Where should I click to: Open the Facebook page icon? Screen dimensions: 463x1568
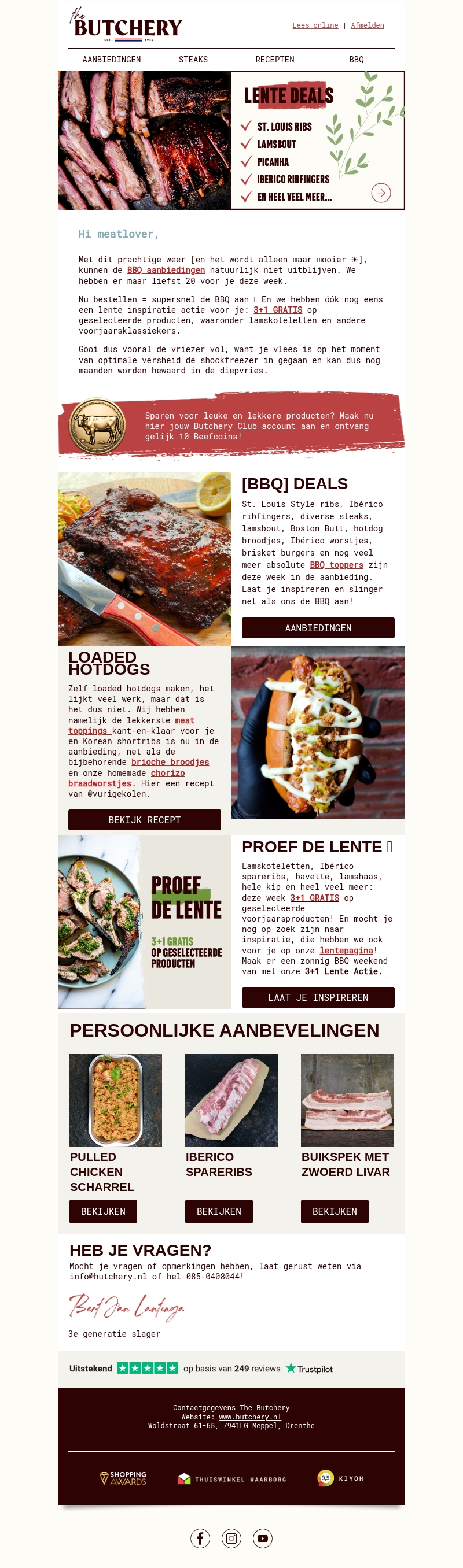(200, 1539)
